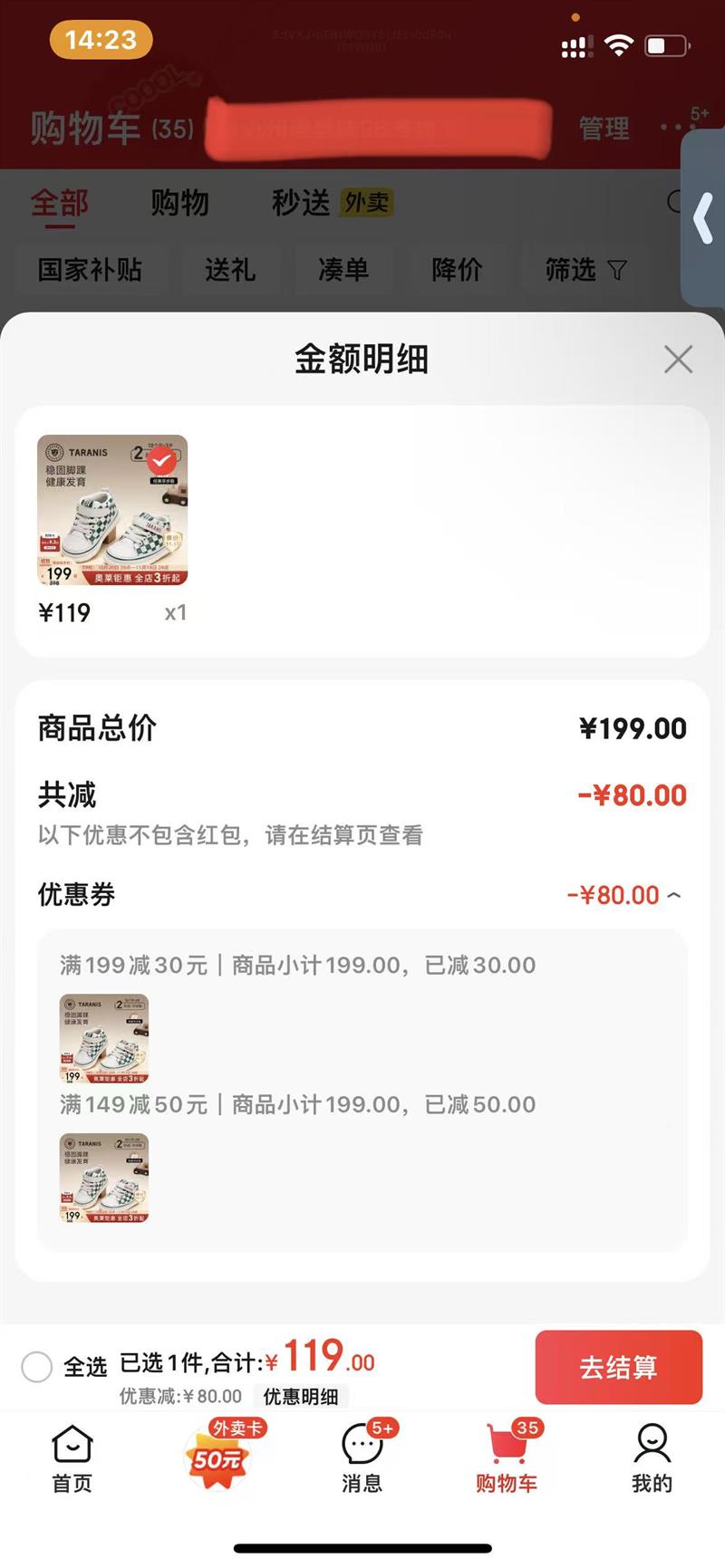Open 优惠明细 discount breakdown
Image resolution: width=725 pixels, height=1568 pixels.
tap(300, 1397)
